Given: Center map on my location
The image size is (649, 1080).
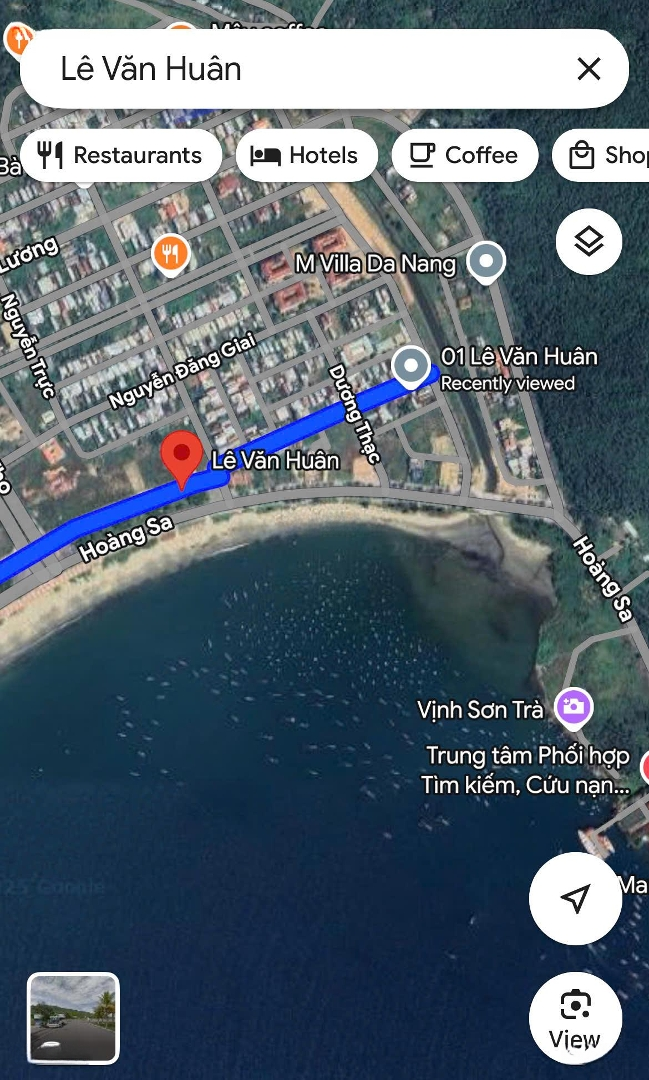Looking at the screenshot, I should 575,899.
